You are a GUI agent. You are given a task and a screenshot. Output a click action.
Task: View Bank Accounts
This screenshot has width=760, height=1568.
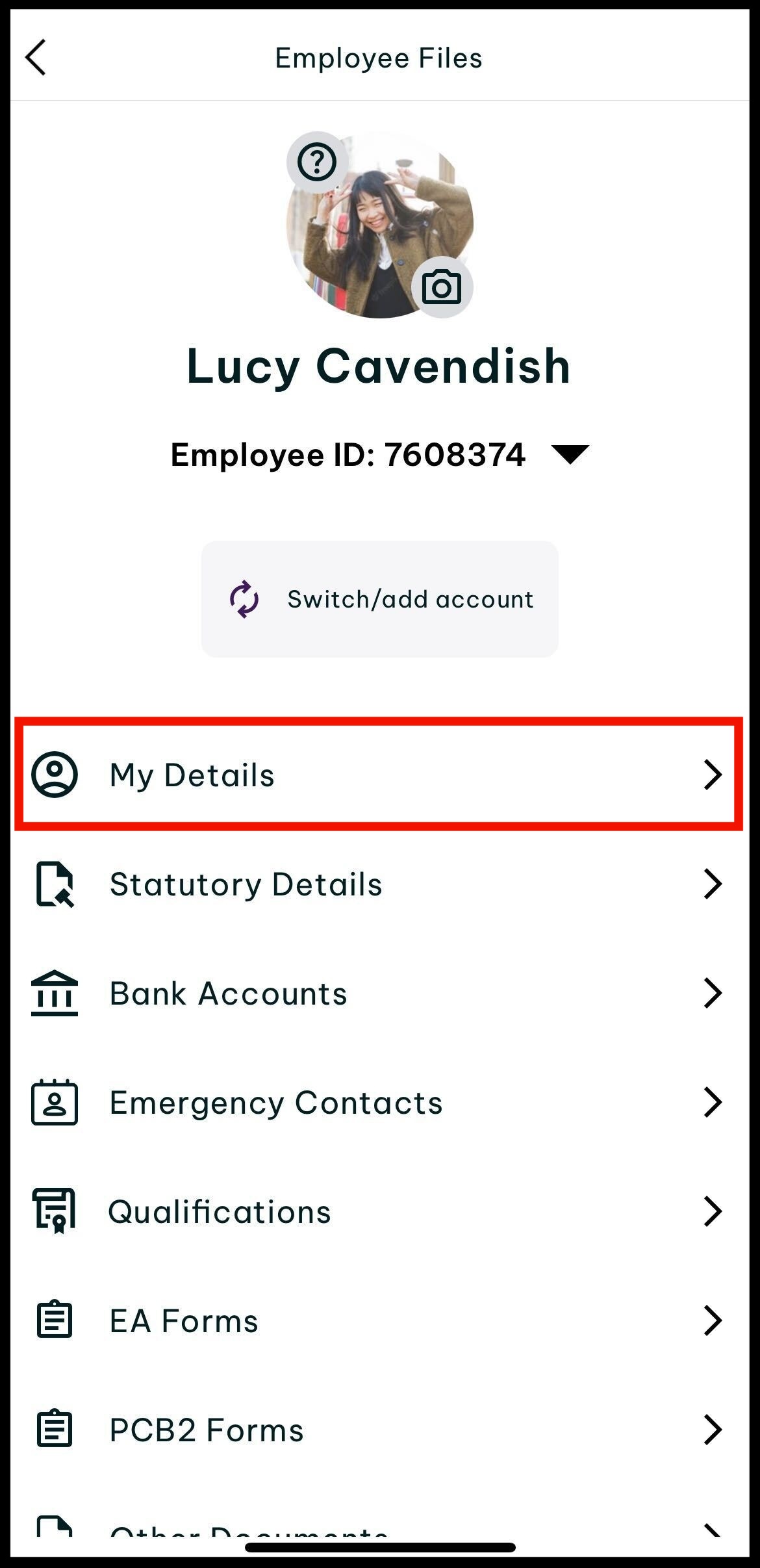379,993
